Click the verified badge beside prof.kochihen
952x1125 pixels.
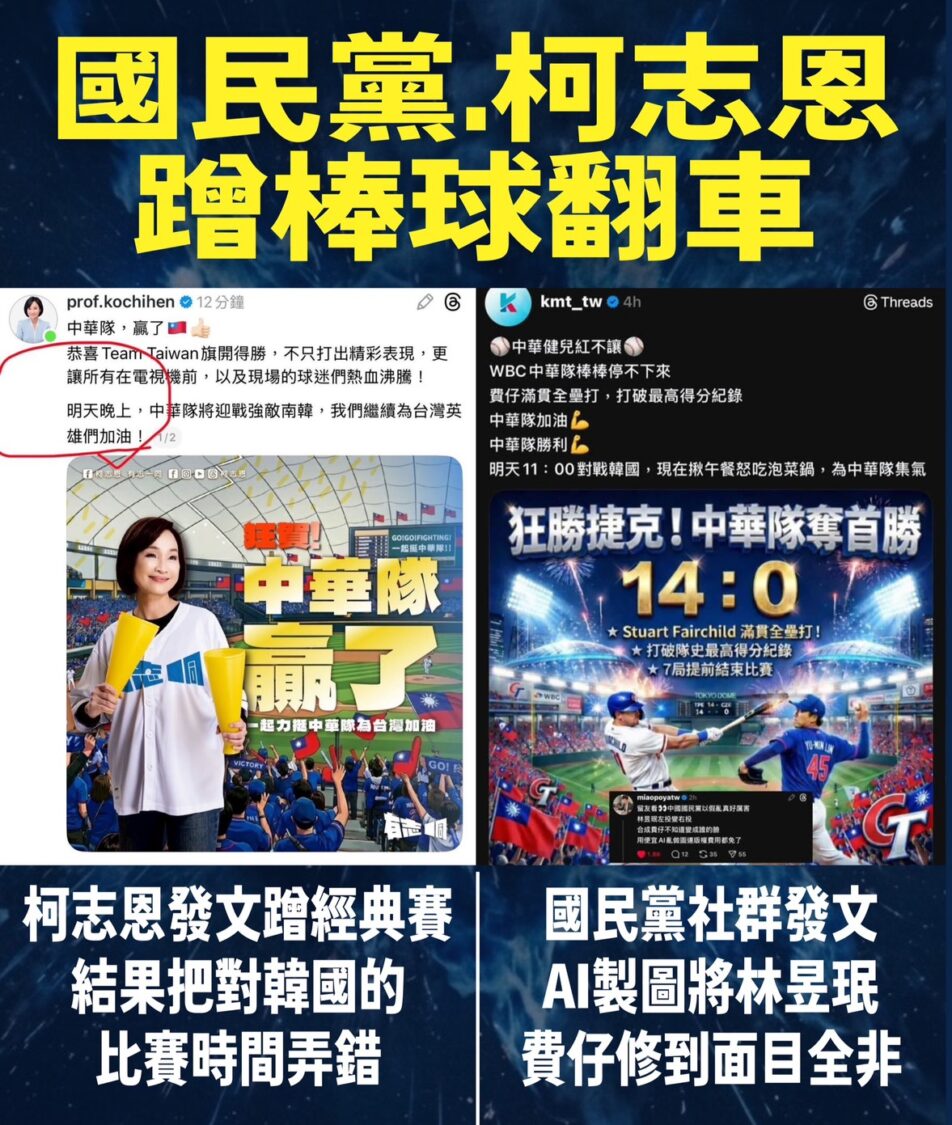pos(186,300)
